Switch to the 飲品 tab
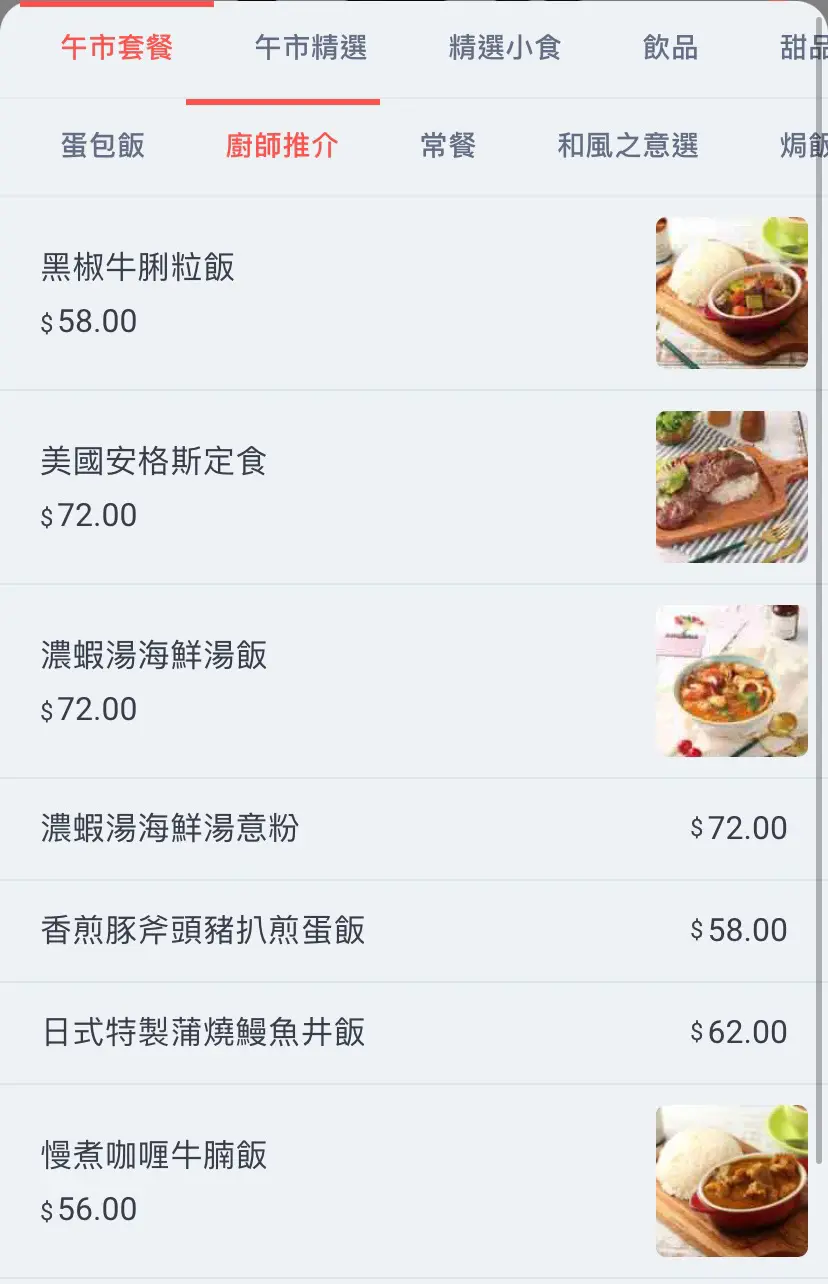This screenshot has width=828, height=1284. click(x=670, y=48)
